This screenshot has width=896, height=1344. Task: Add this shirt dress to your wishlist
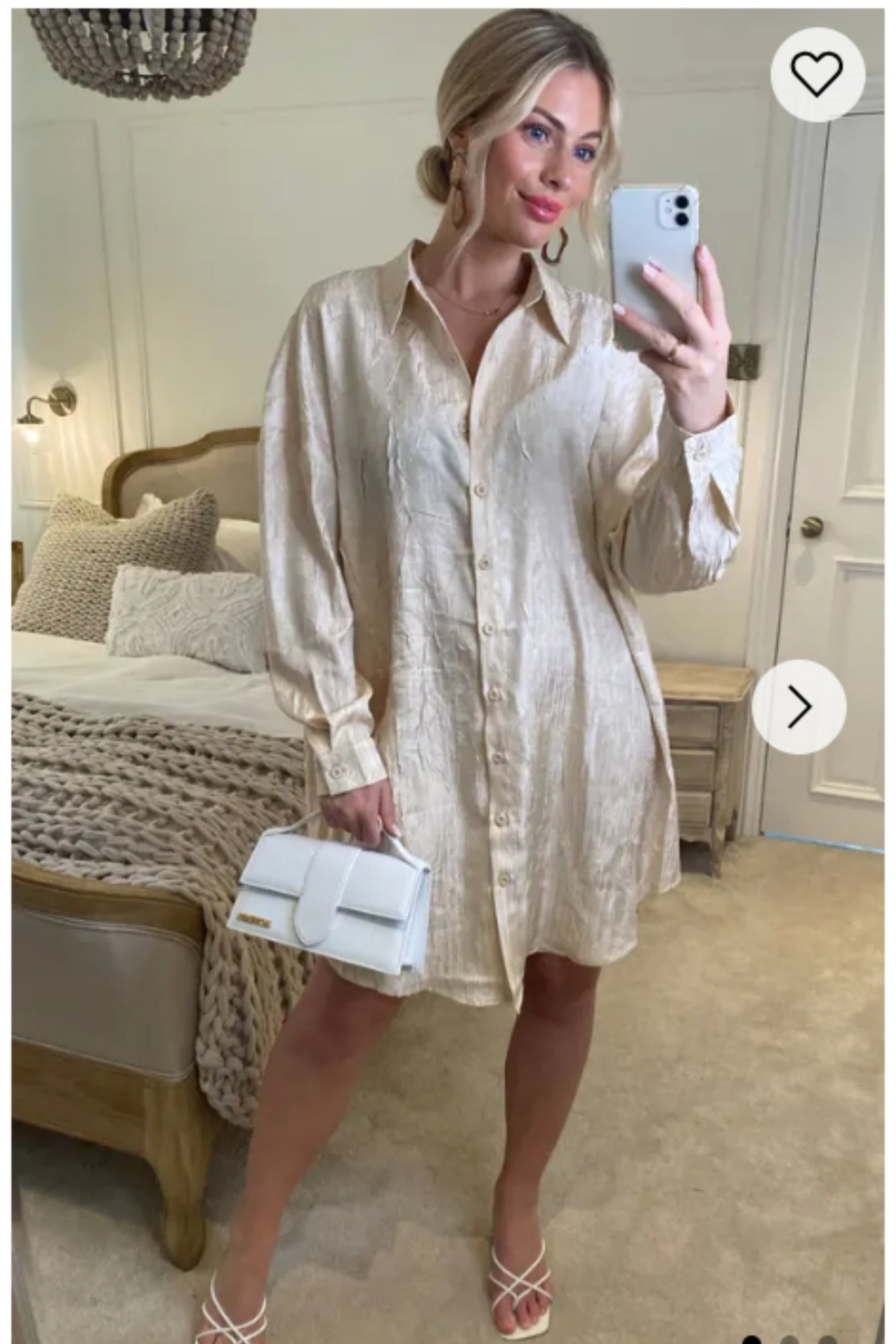coord(817,75)
